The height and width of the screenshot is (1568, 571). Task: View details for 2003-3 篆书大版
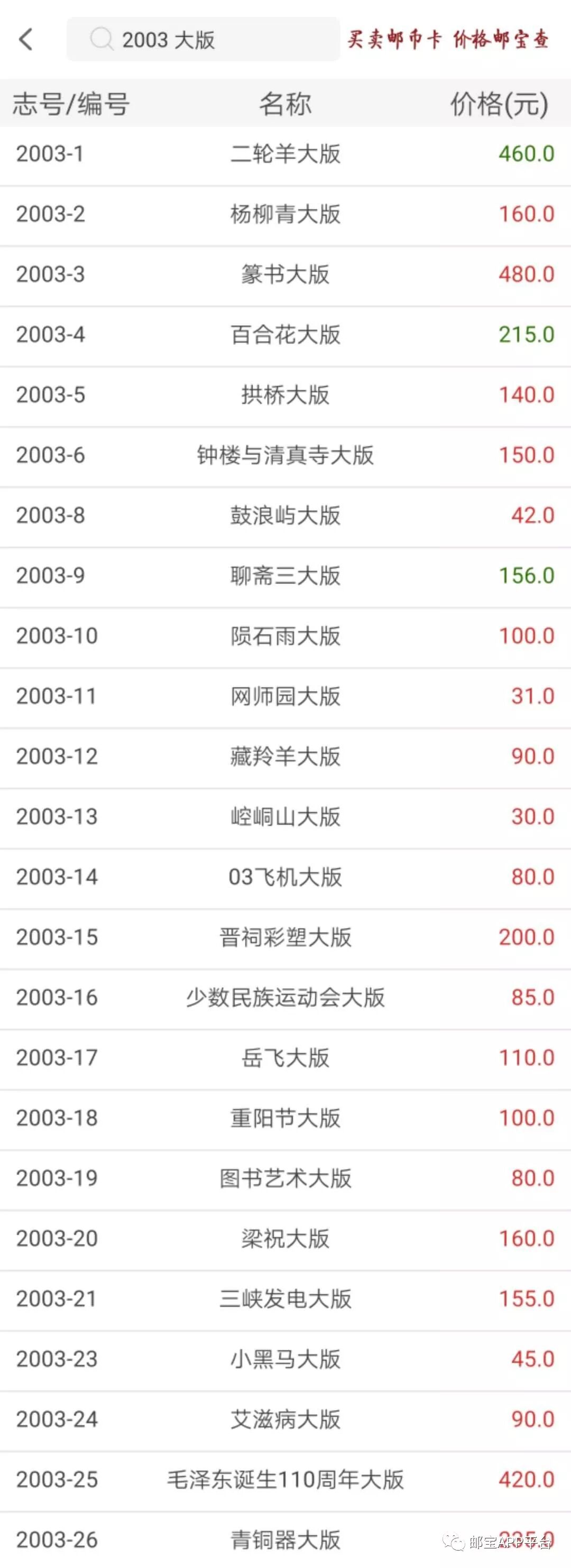tap(285, 274)
